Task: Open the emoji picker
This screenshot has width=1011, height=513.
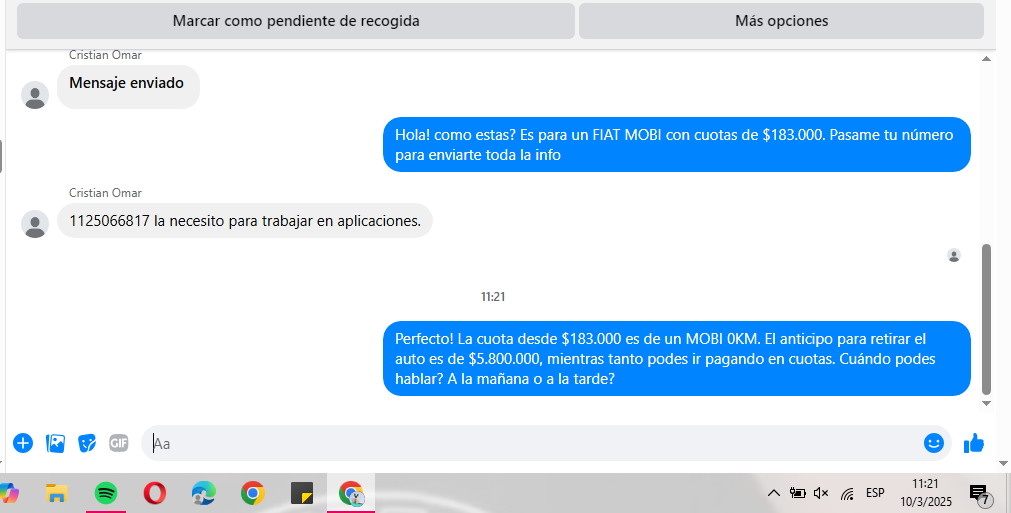Action: (x=934, y=443)
